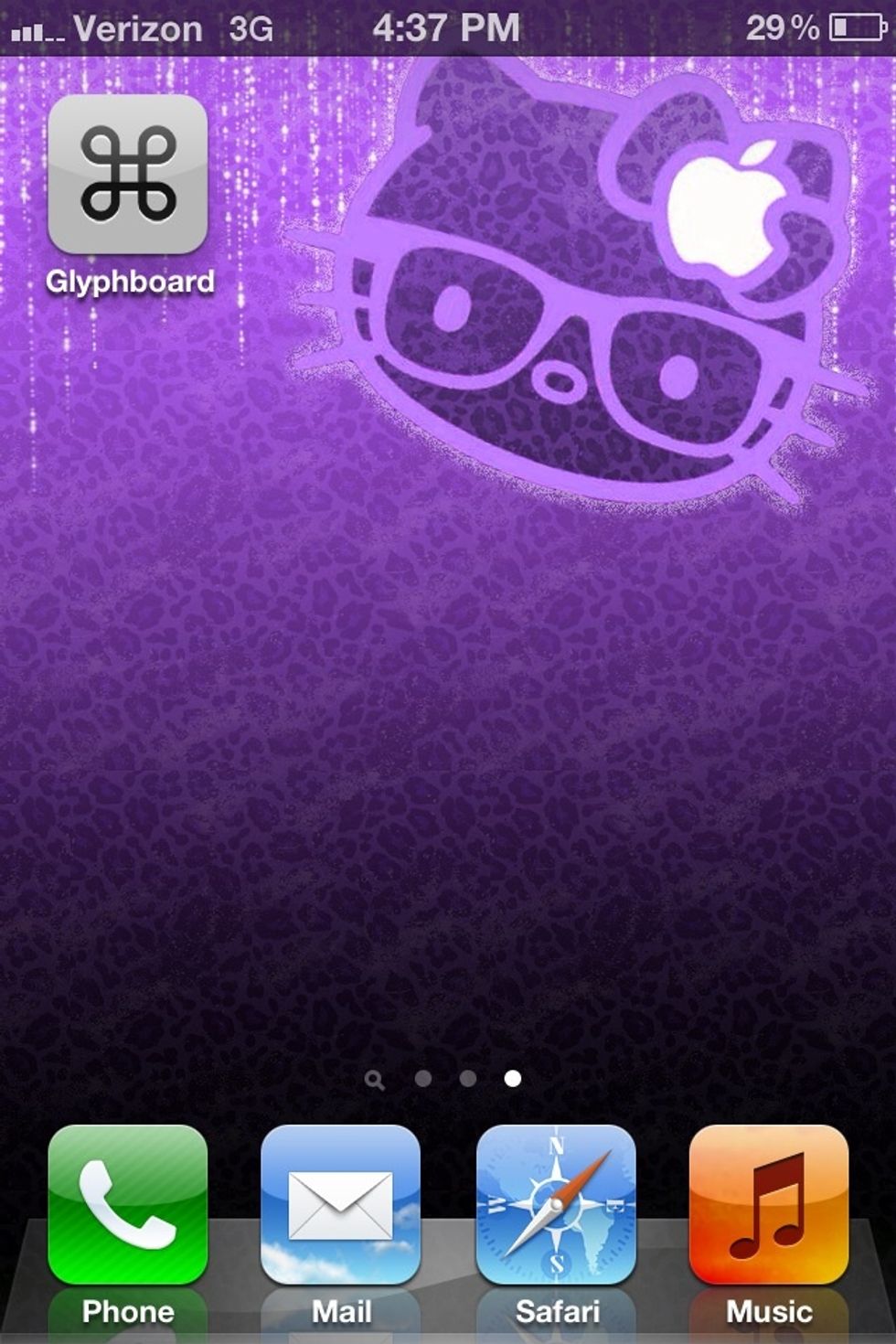The height and width of the screenshot is (1344, 896).
Task: Tap the Glyphboard label under its icon
Action: pyautogui.click(x=128, y=282)
